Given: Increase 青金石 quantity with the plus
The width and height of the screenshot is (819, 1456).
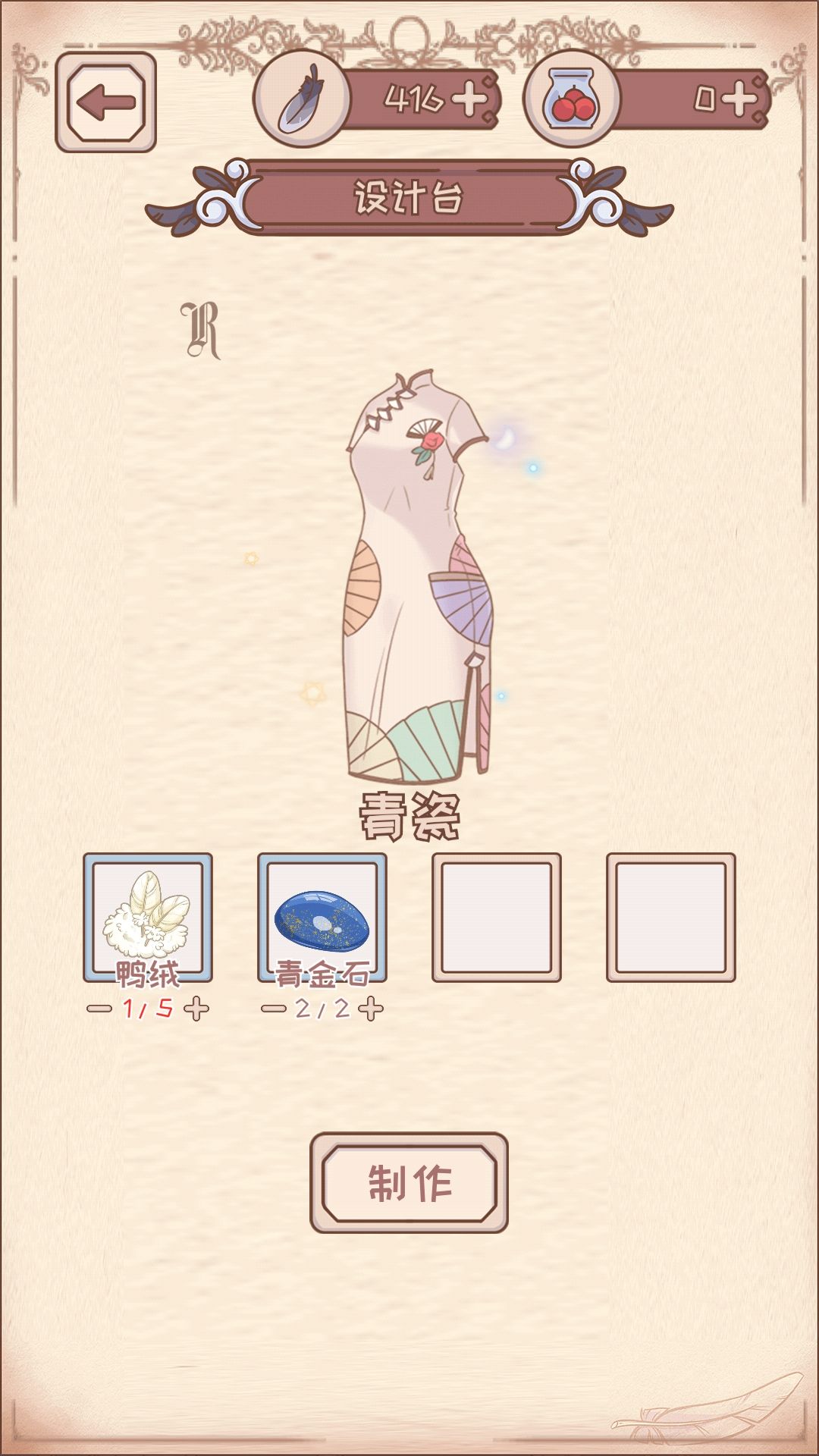Looking at the screenshot, I should 370,1009.
